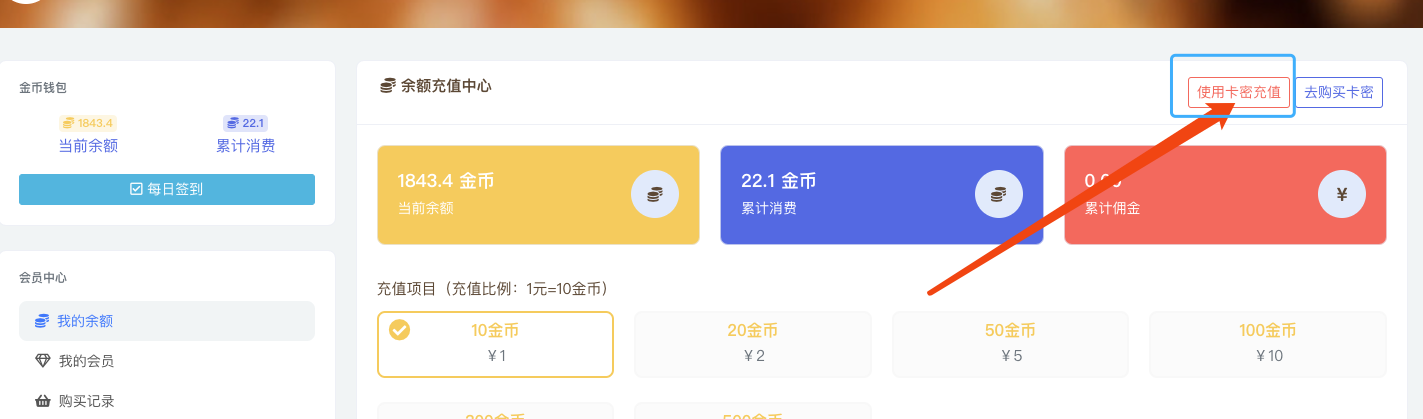Tap the 使用卡密充值 button

point(1238,92)
